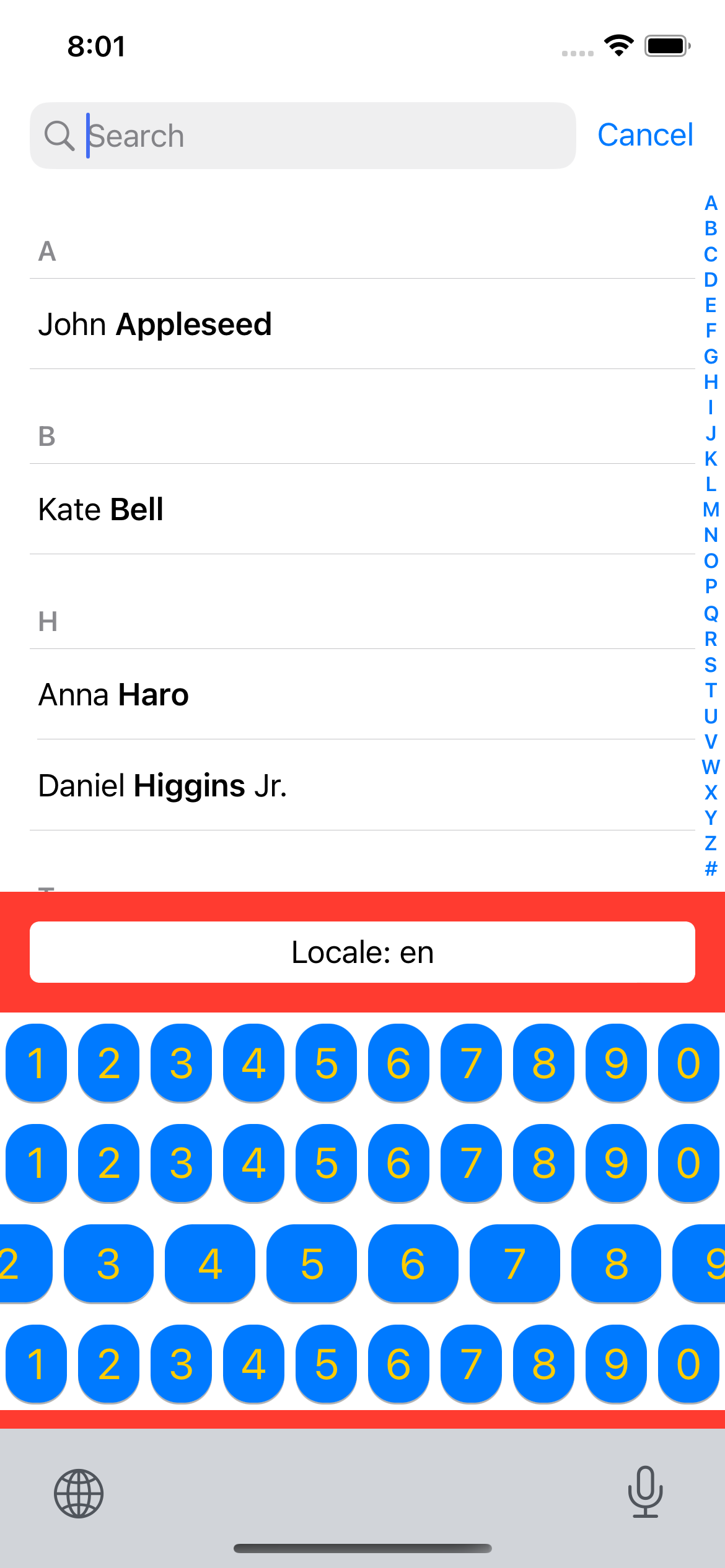The image size is (725, 1568).
Task: Select # in the alphabet index
Action: (711, 869)
